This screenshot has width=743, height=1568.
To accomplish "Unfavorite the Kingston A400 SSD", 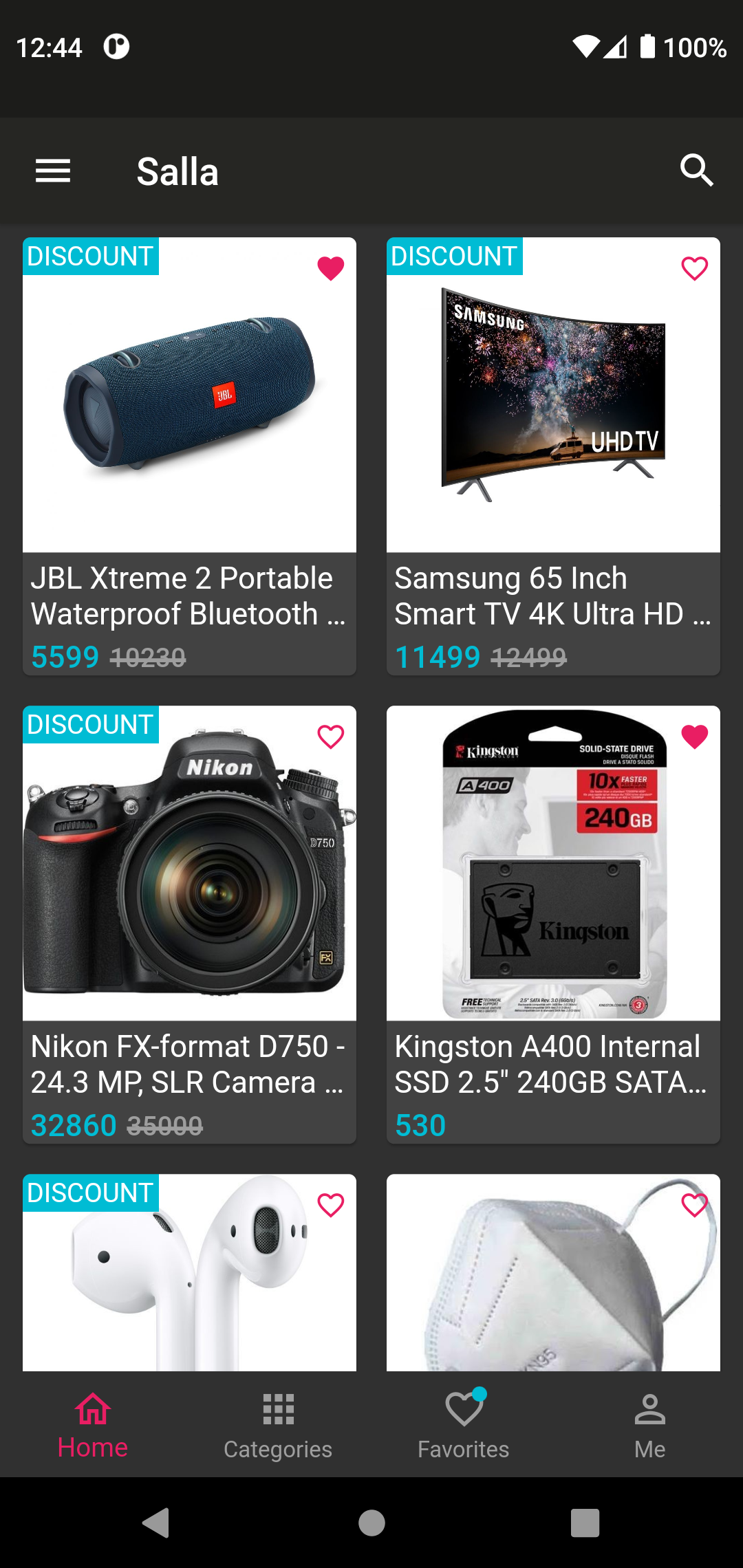I will [x=696, y=736].
